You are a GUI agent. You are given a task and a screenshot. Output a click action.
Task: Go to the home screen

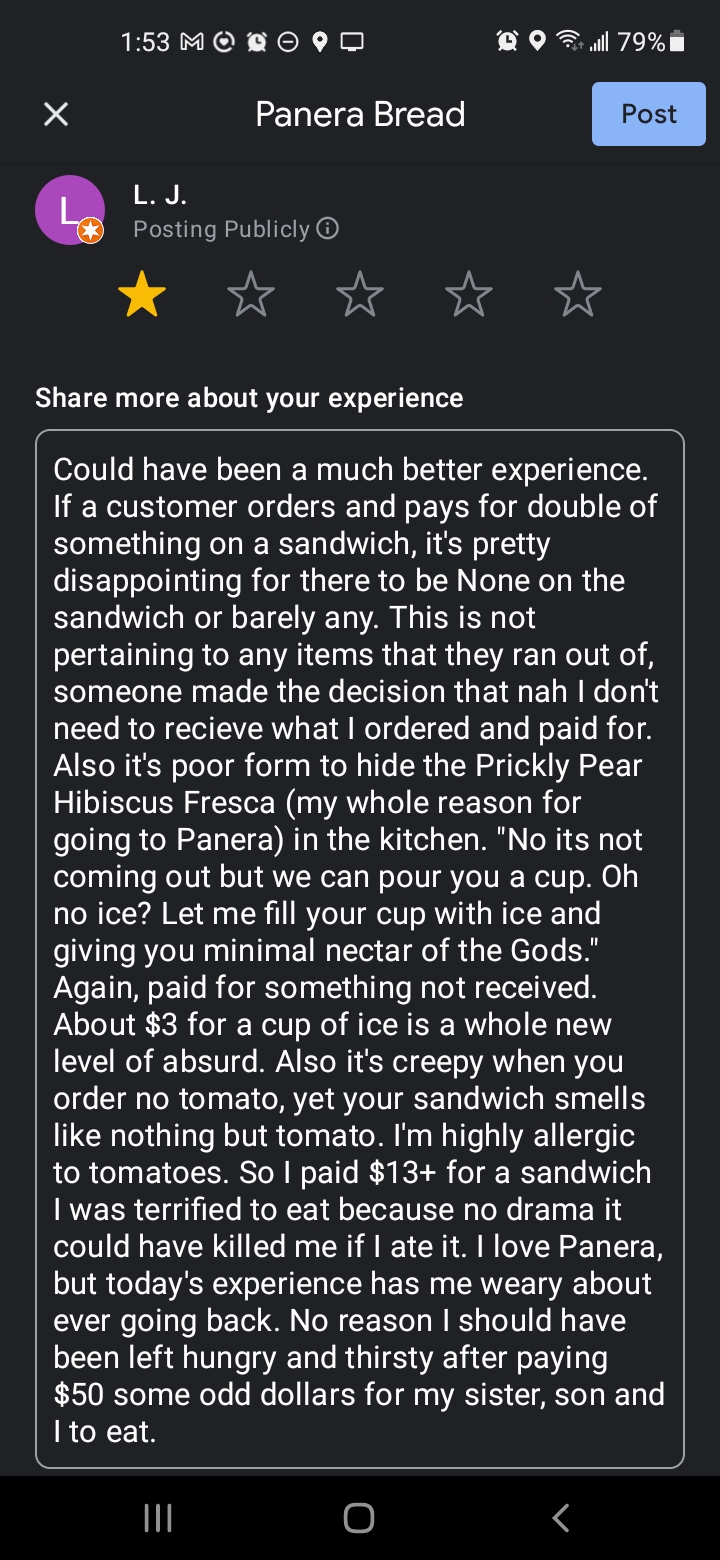pyautogui.click(x=359, y=1518)
